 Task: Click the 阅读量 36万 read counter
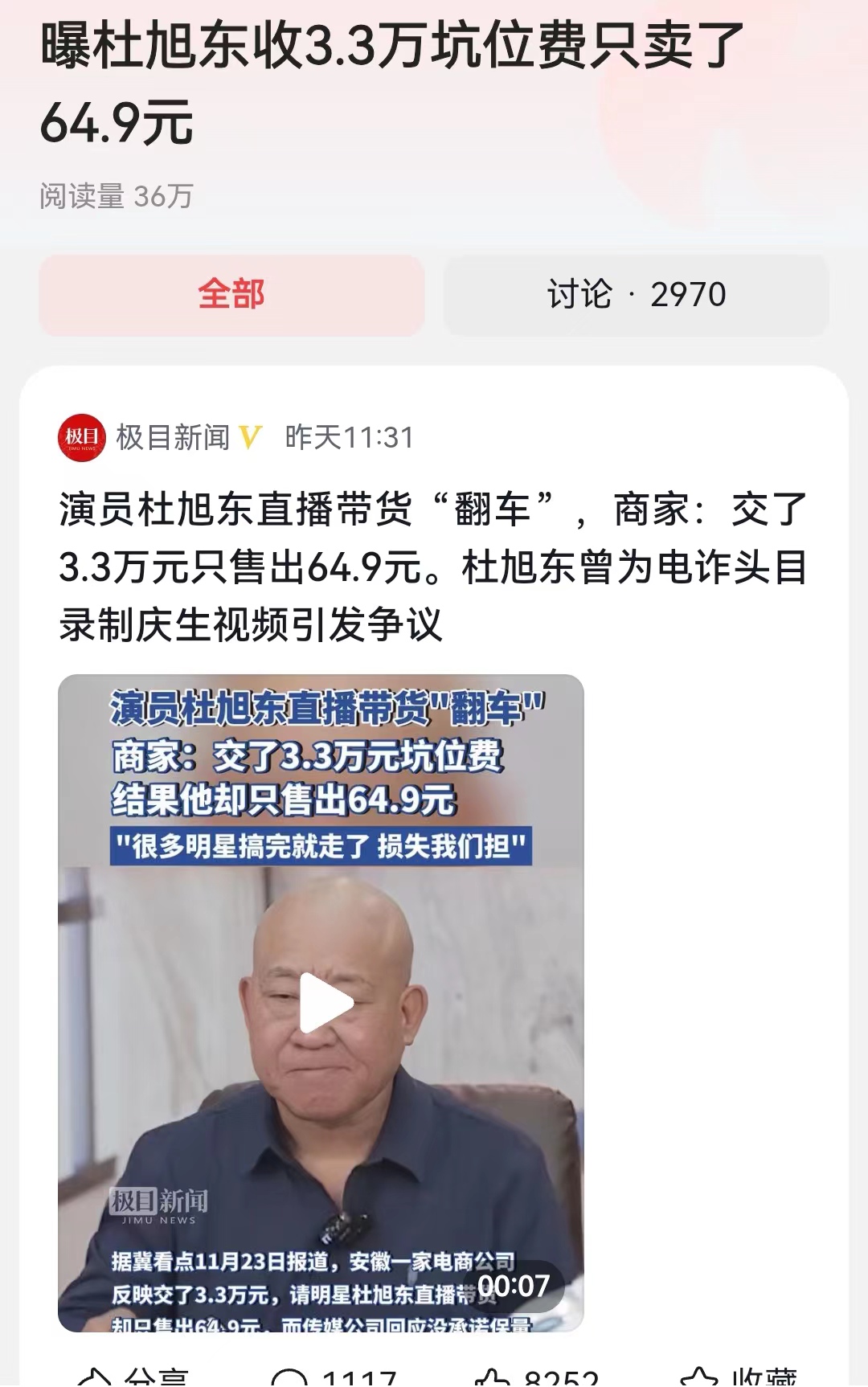119,191
